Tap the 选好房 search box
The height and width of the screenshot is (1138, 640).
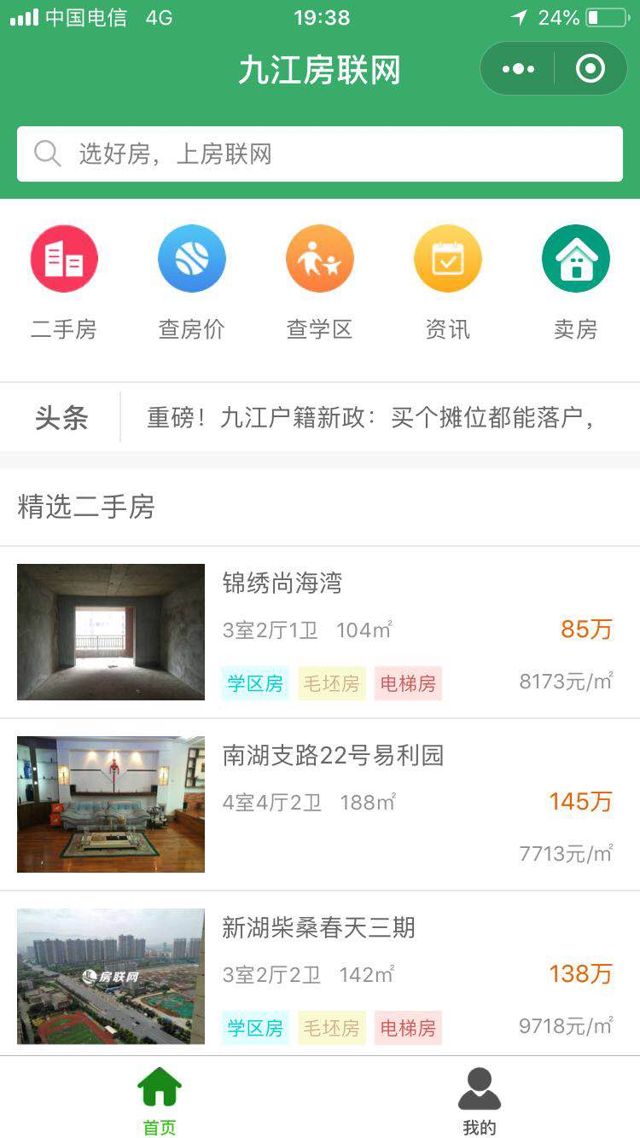320,154
